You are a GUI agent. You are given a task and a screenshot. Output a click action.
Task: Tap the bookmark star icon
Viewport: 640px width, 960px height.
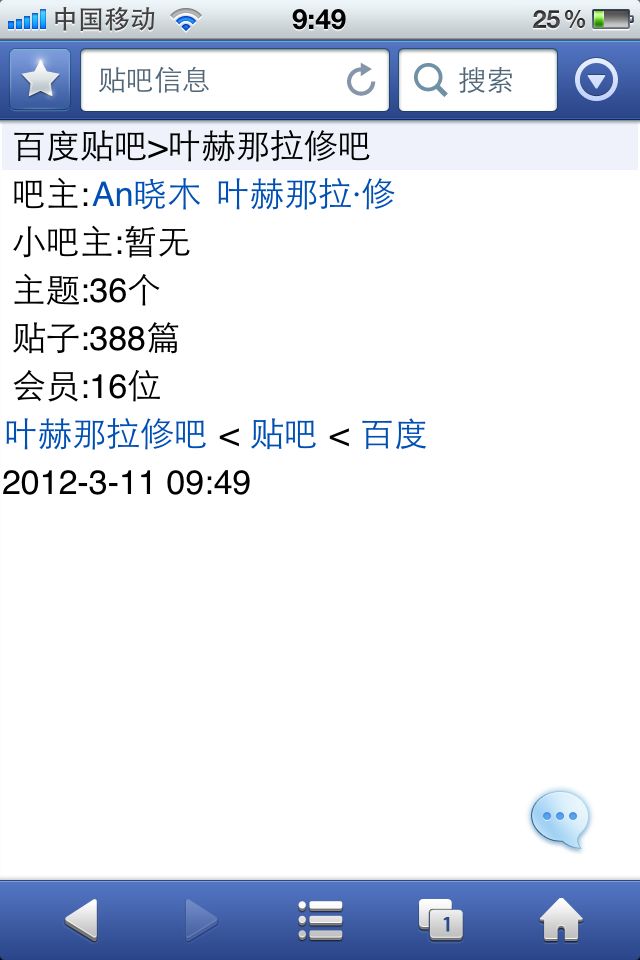pos(40,80)
